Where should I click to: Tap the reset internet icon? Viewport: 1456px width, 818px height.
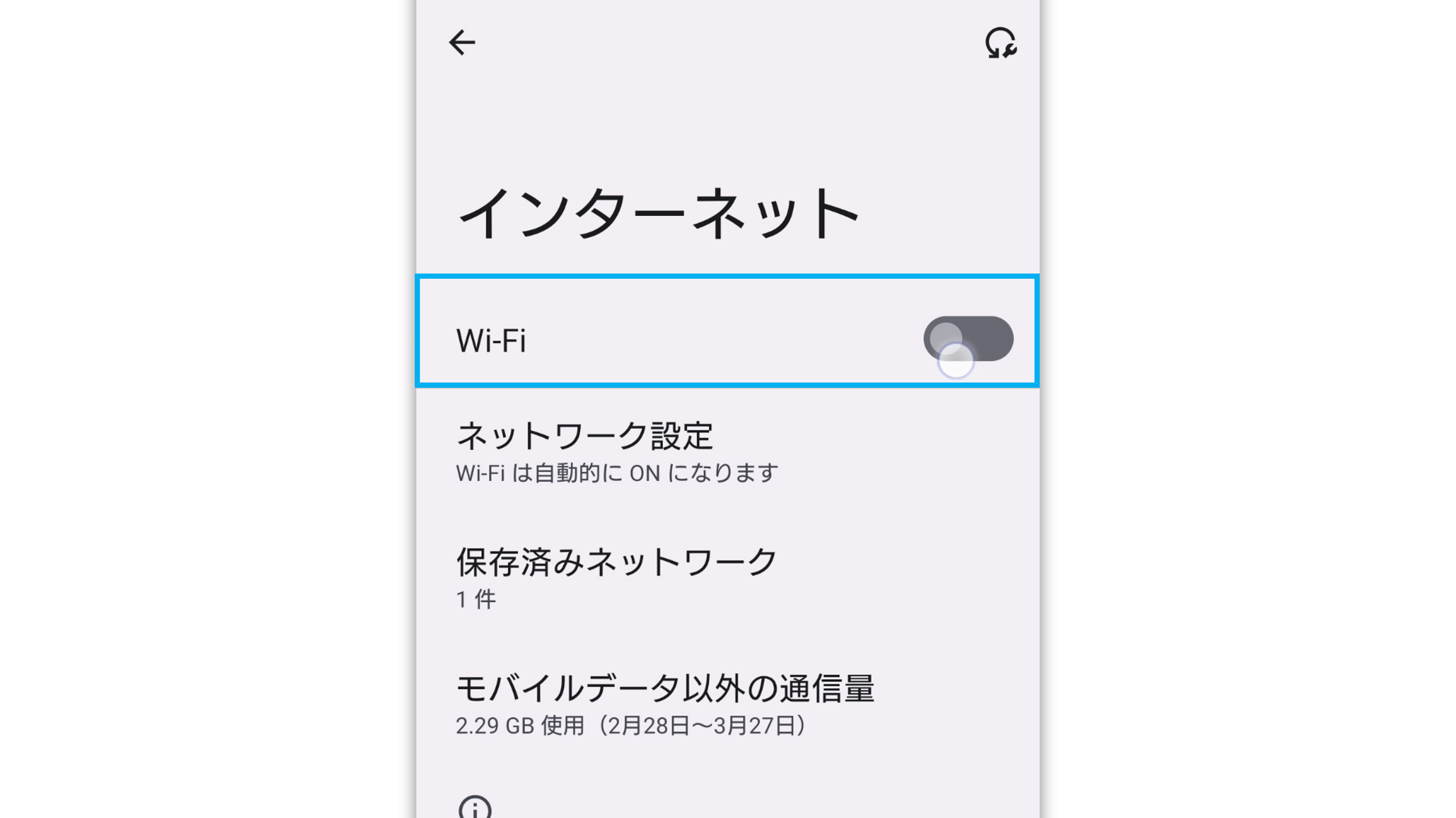[1000, 43]
